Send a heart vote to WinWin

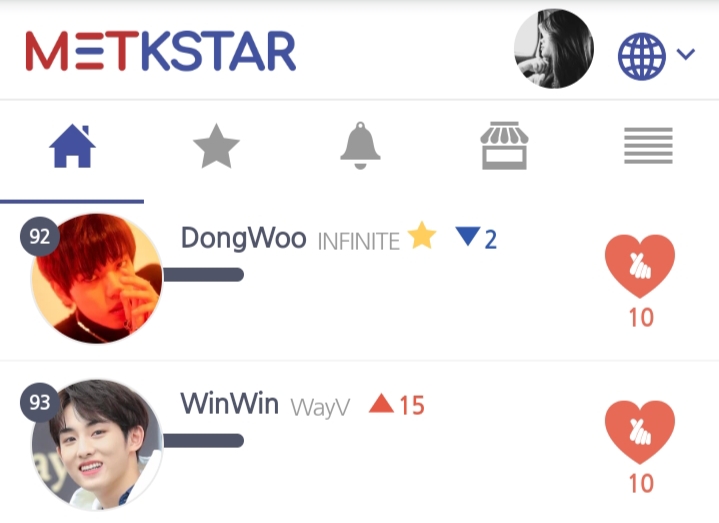click(640, 433)
